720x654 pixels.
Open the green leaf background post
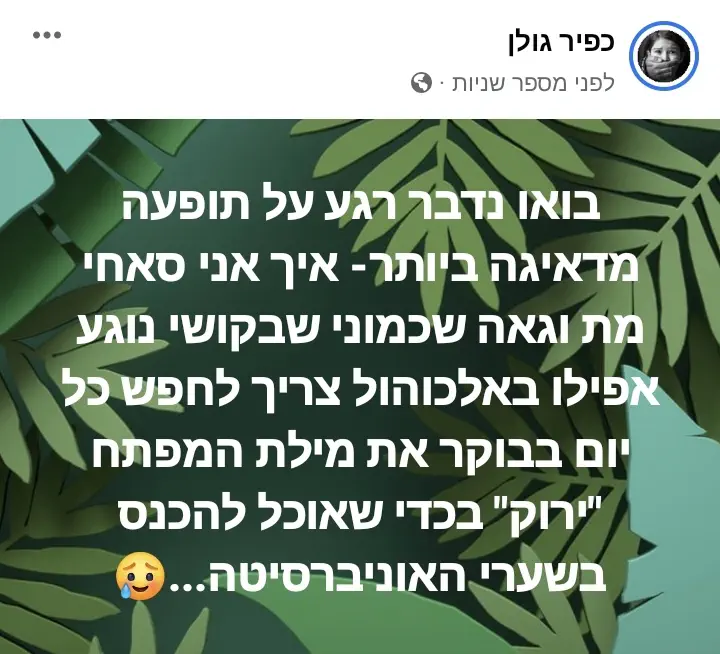360,385
